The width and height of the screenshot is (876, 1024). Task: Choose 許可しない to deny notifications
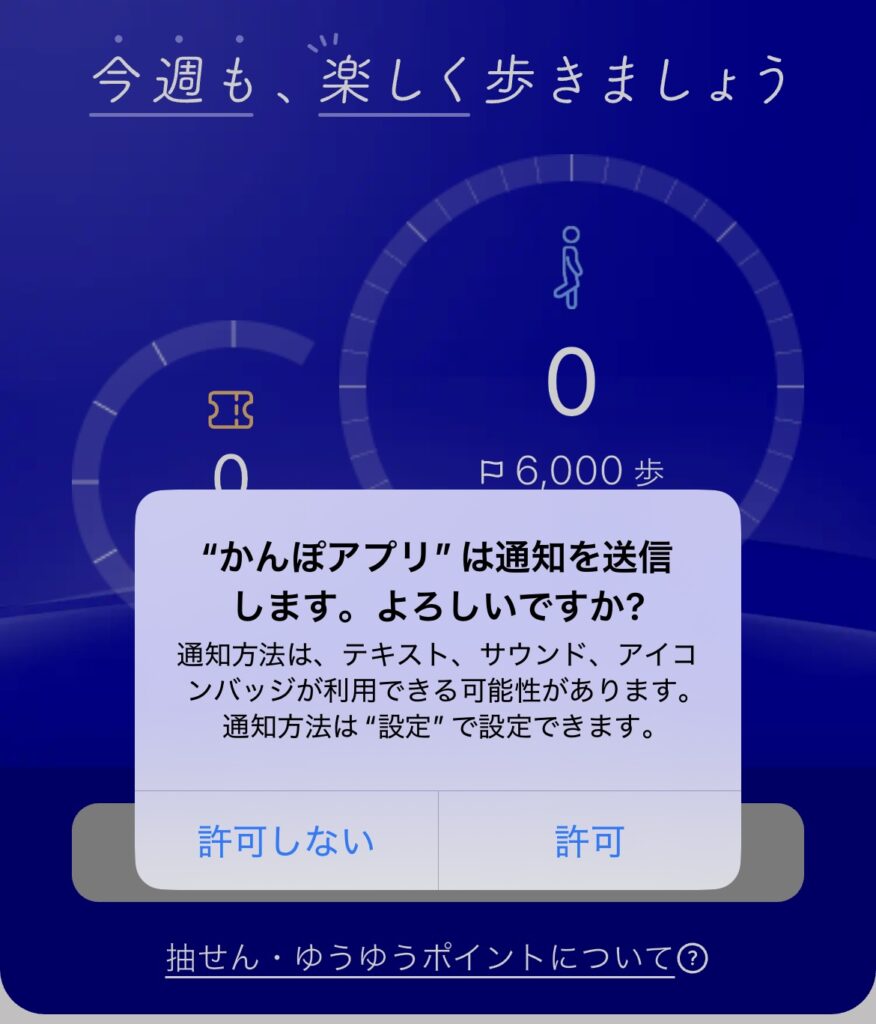pos(286,841)
